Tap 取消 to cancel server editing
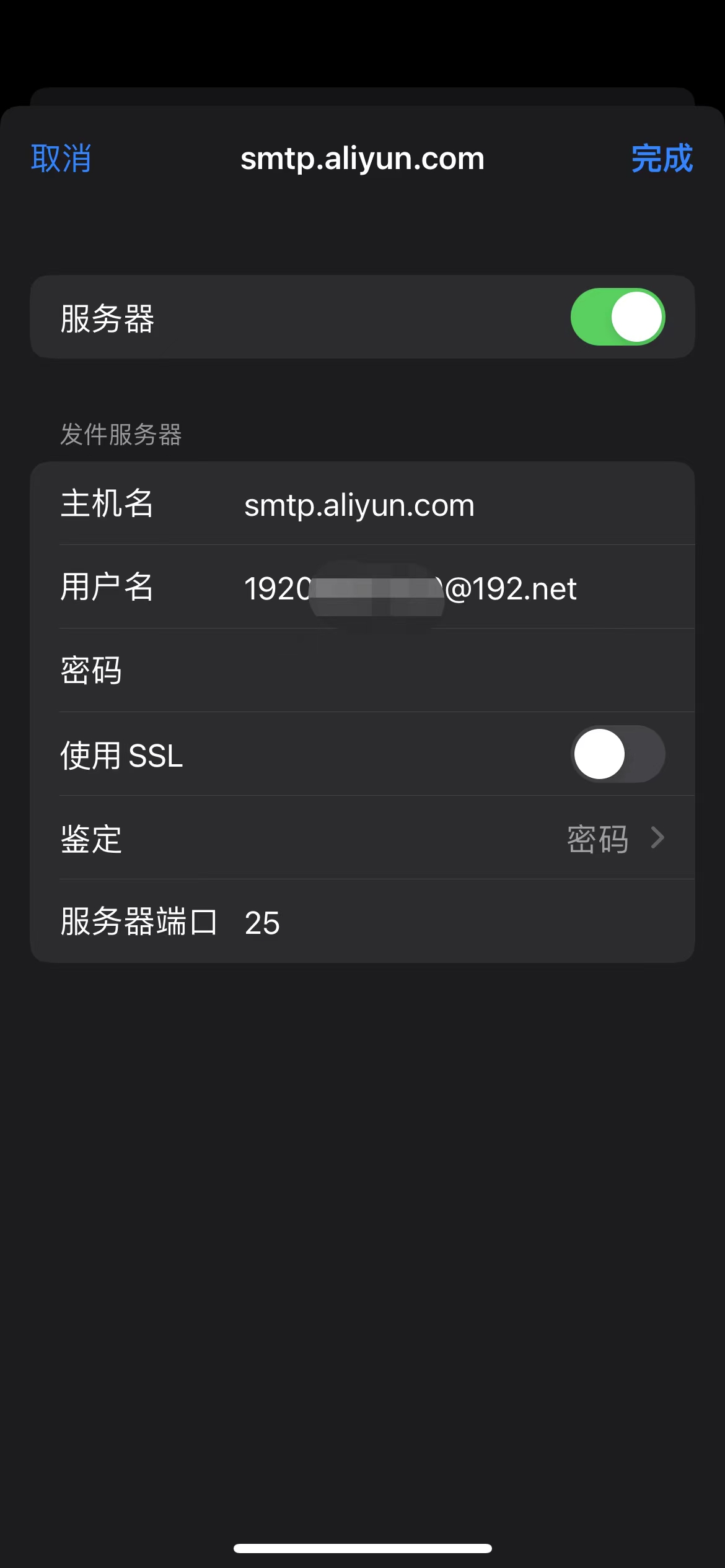725x1568 pixels. [60, 160]
